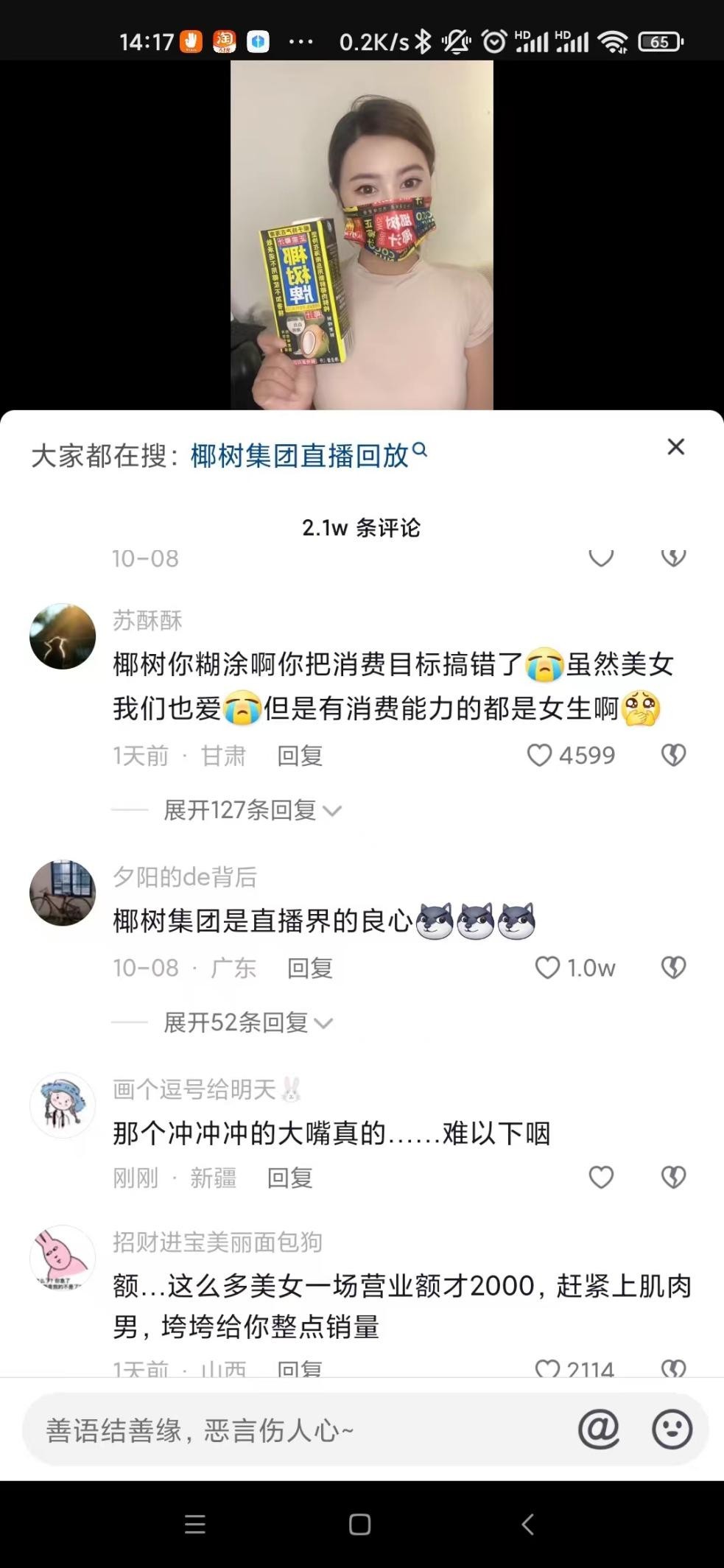The height and width of the screenshot is (1568, 724).
Task: Go back with system back button
Action: tap(527, 1524)
